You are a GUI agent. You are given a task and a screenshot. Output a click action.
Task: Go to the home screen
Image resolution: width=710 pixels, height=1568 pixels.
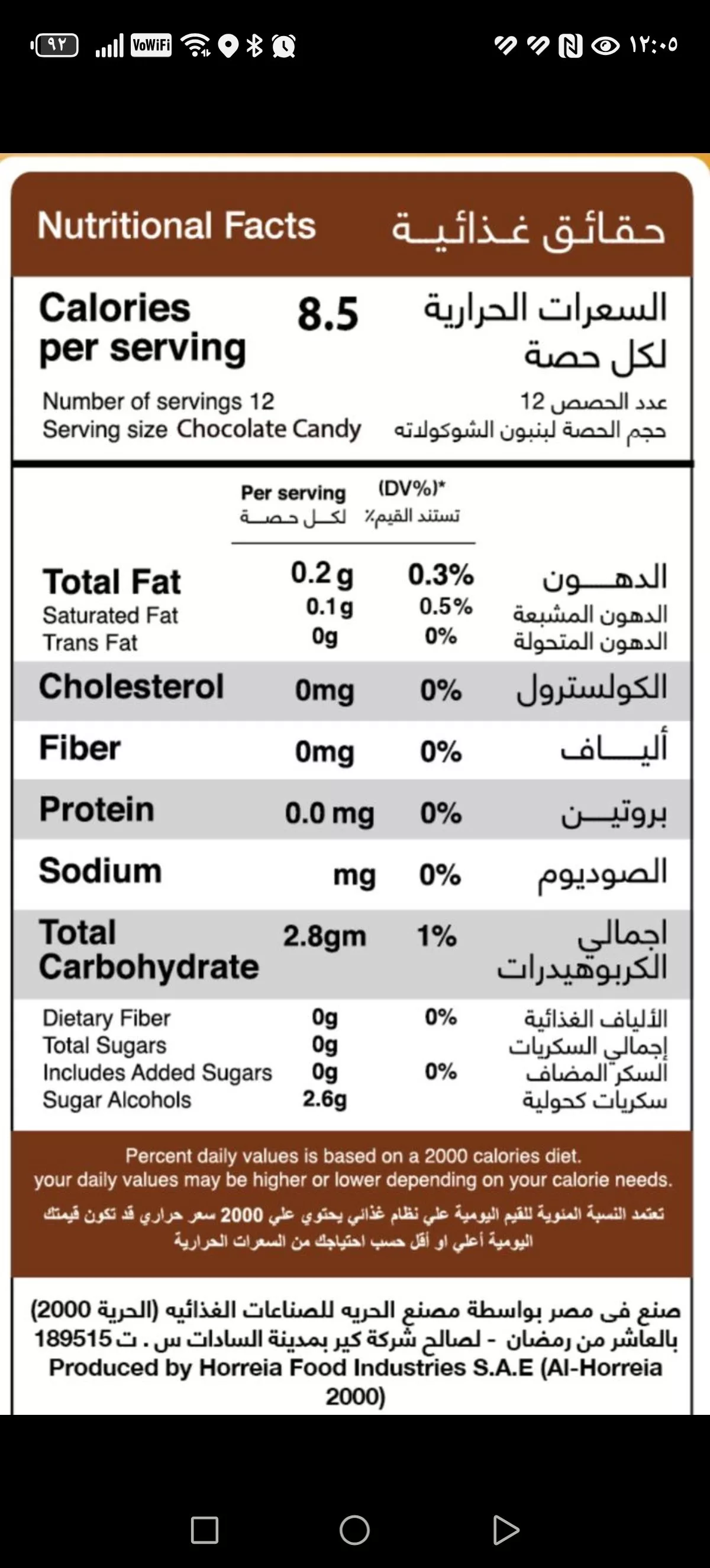pyautogui.click(x=354, y=1530)
